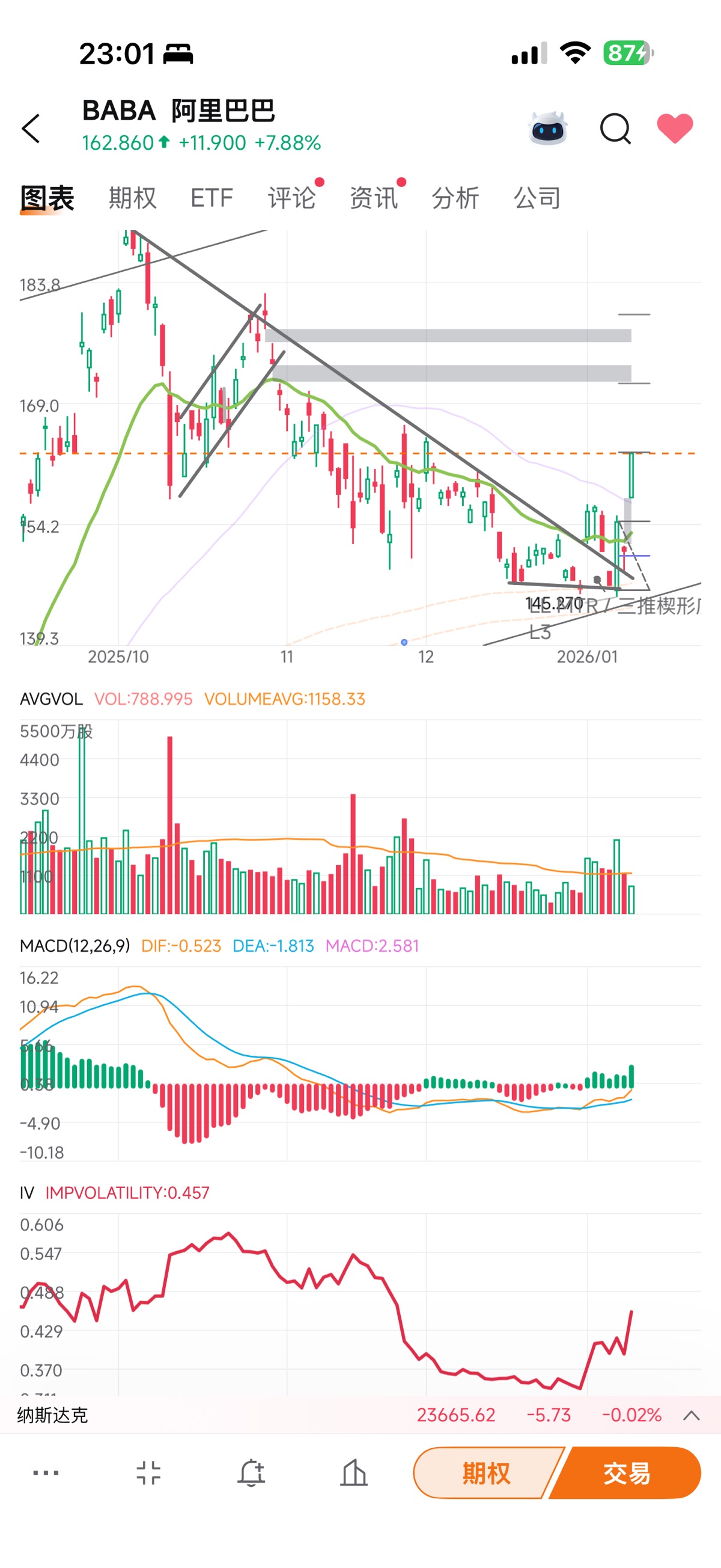Viewport: 721px width, 1568px height.
Task: Open the chart comparison icon in bottom bar
Action: click(353, 1473)
